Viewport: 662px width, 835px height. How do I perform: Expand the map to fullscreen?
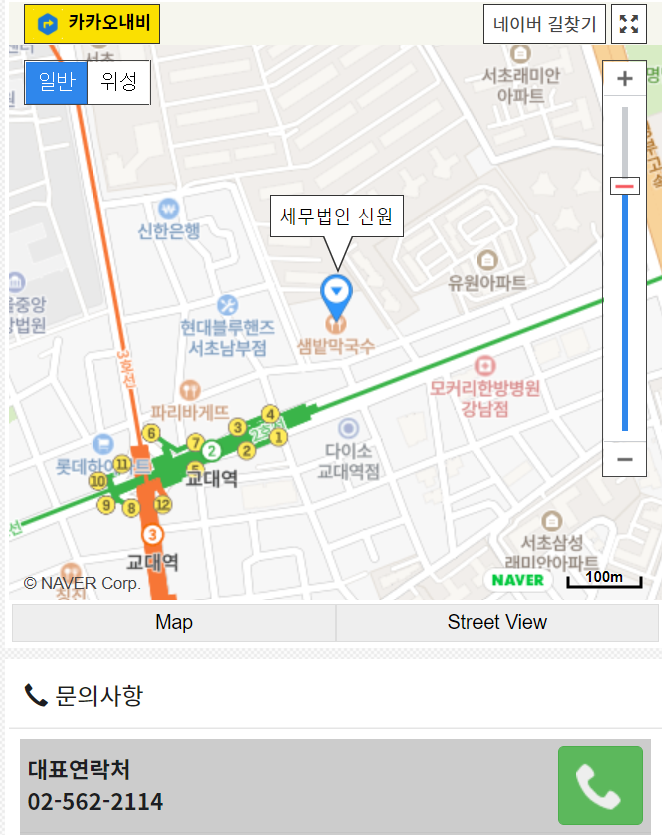(628, 24)
